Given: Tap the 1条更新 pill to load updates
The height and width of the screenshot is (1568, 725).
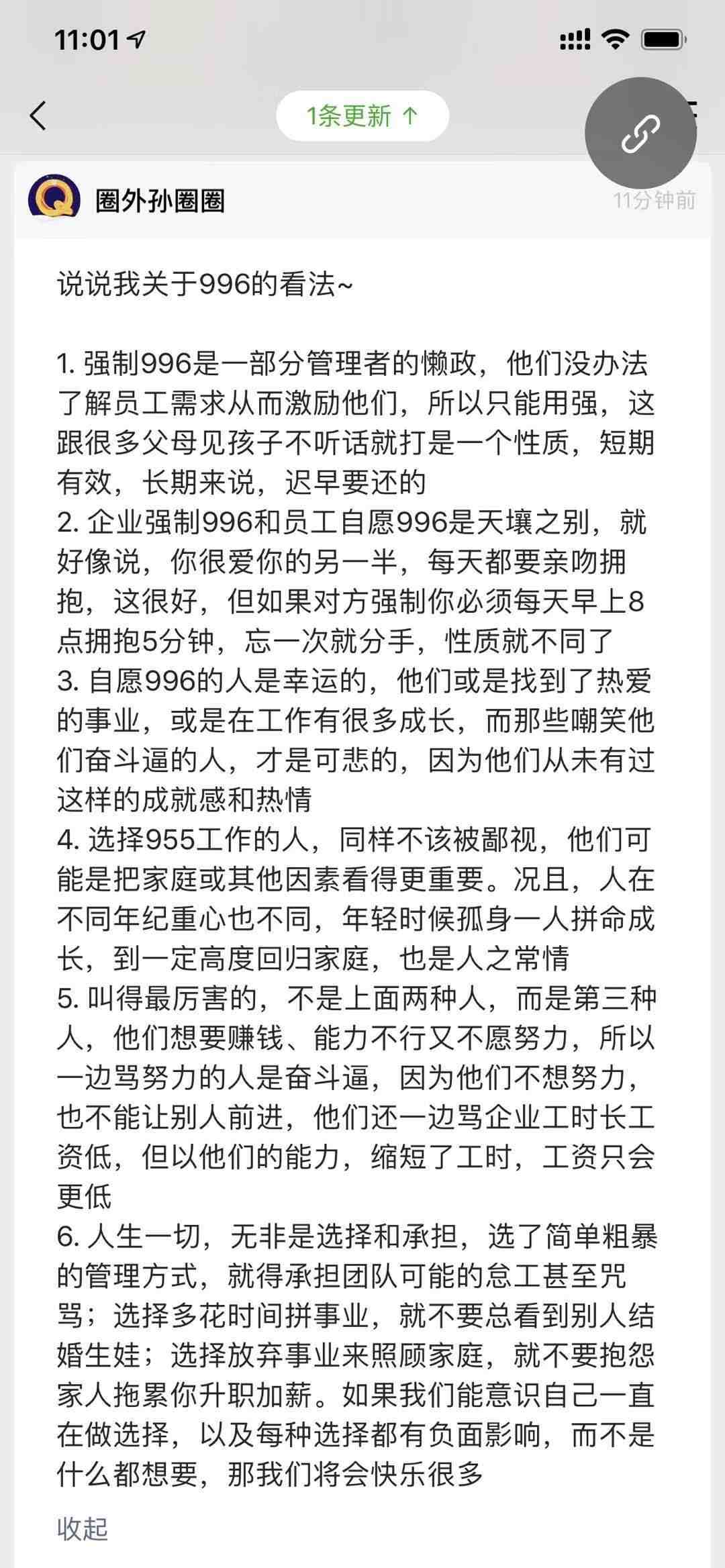Looking at the screenshot, I should click(362, 116).
